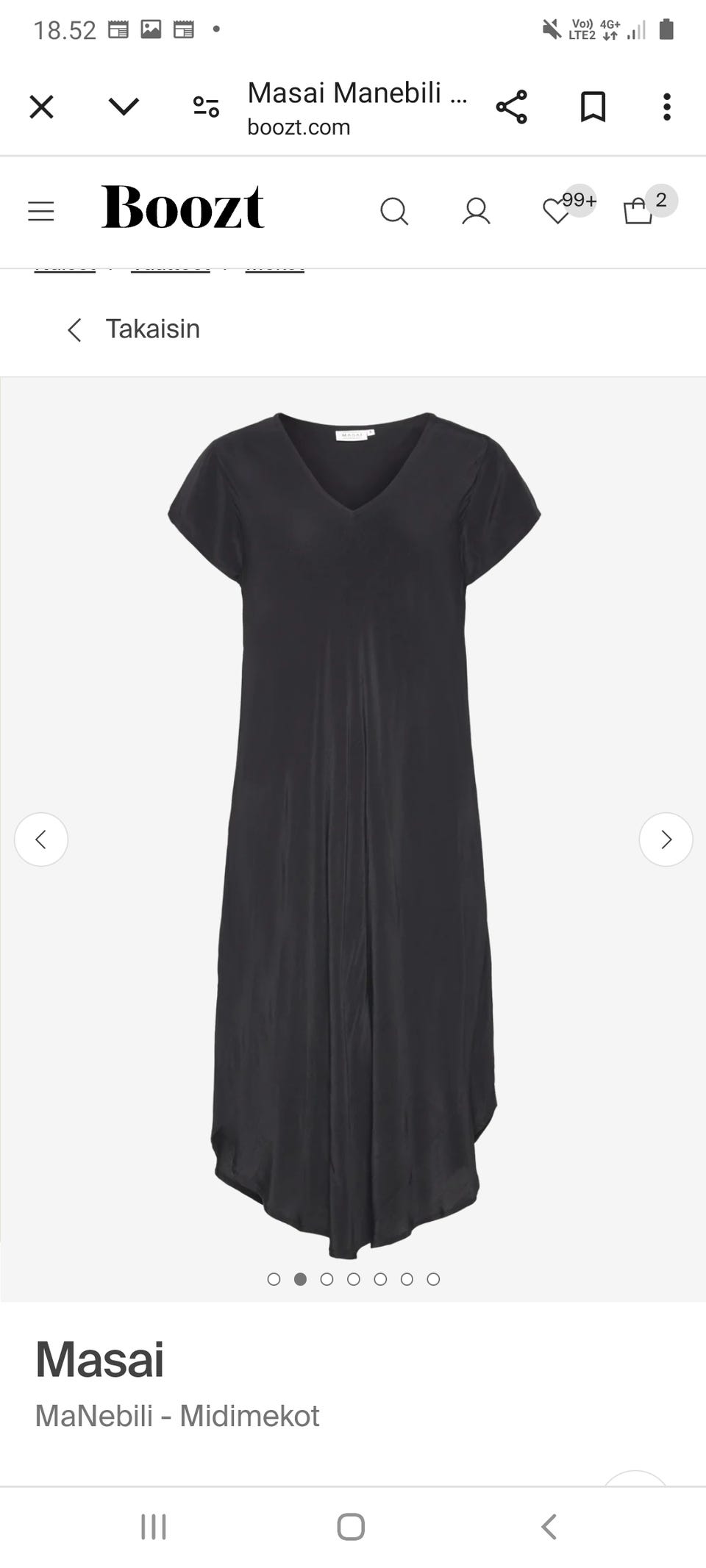
Task: Open the account profile icon
Action: [x=476, y=212]
